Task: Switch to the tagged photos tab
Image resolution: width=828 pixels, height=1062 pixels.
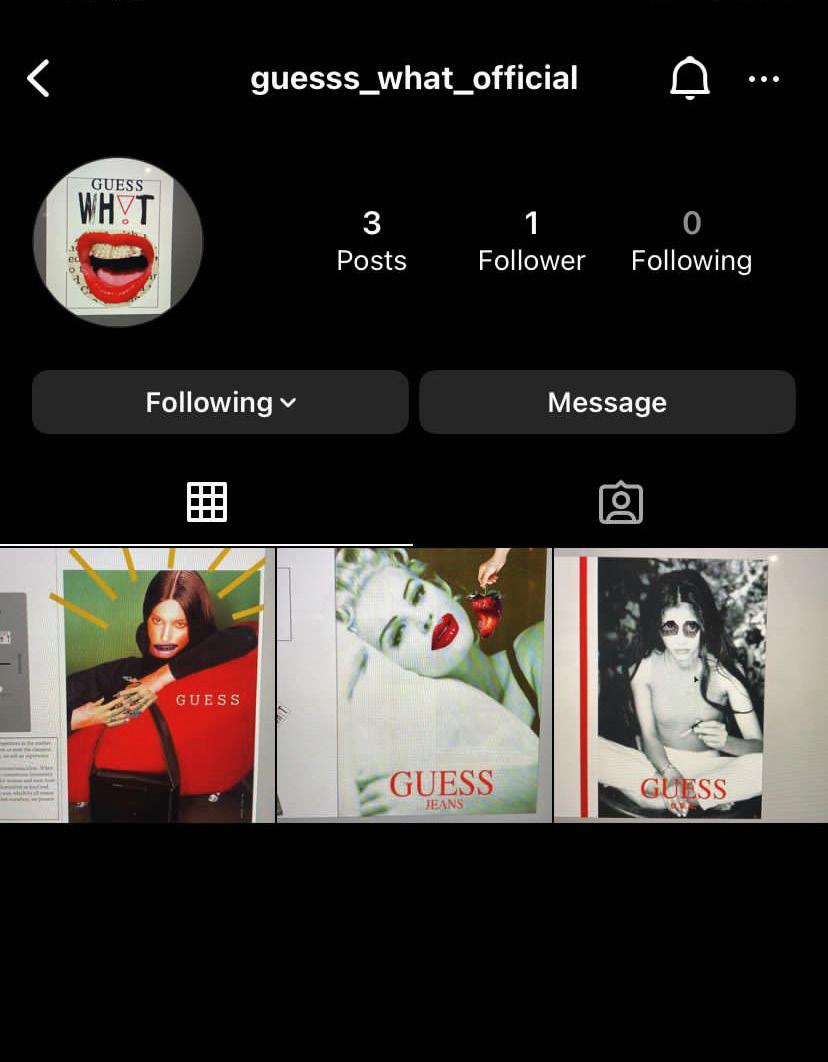Action: tap(620, 502)
